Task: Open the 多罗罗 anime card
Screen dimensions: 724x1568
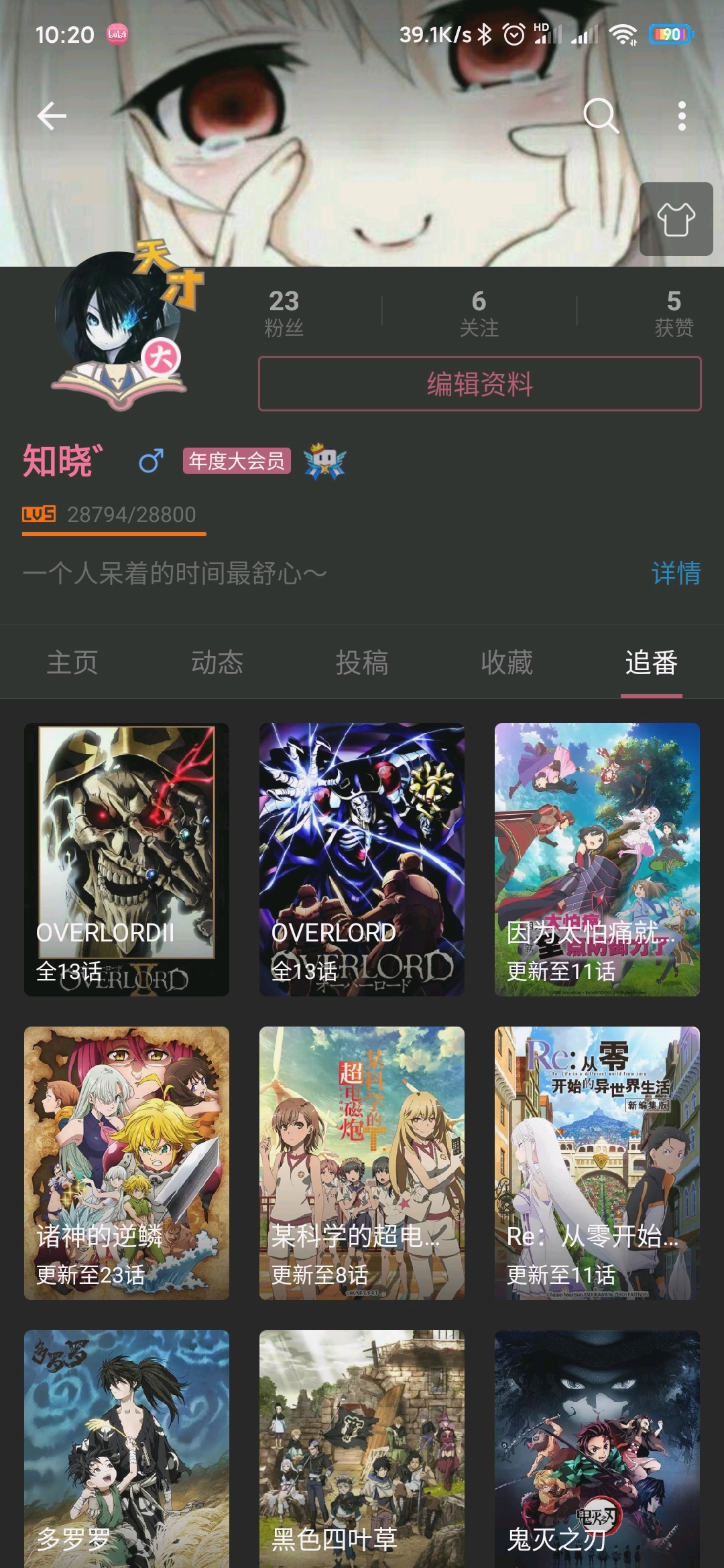Action: (x=127, y=1447)
